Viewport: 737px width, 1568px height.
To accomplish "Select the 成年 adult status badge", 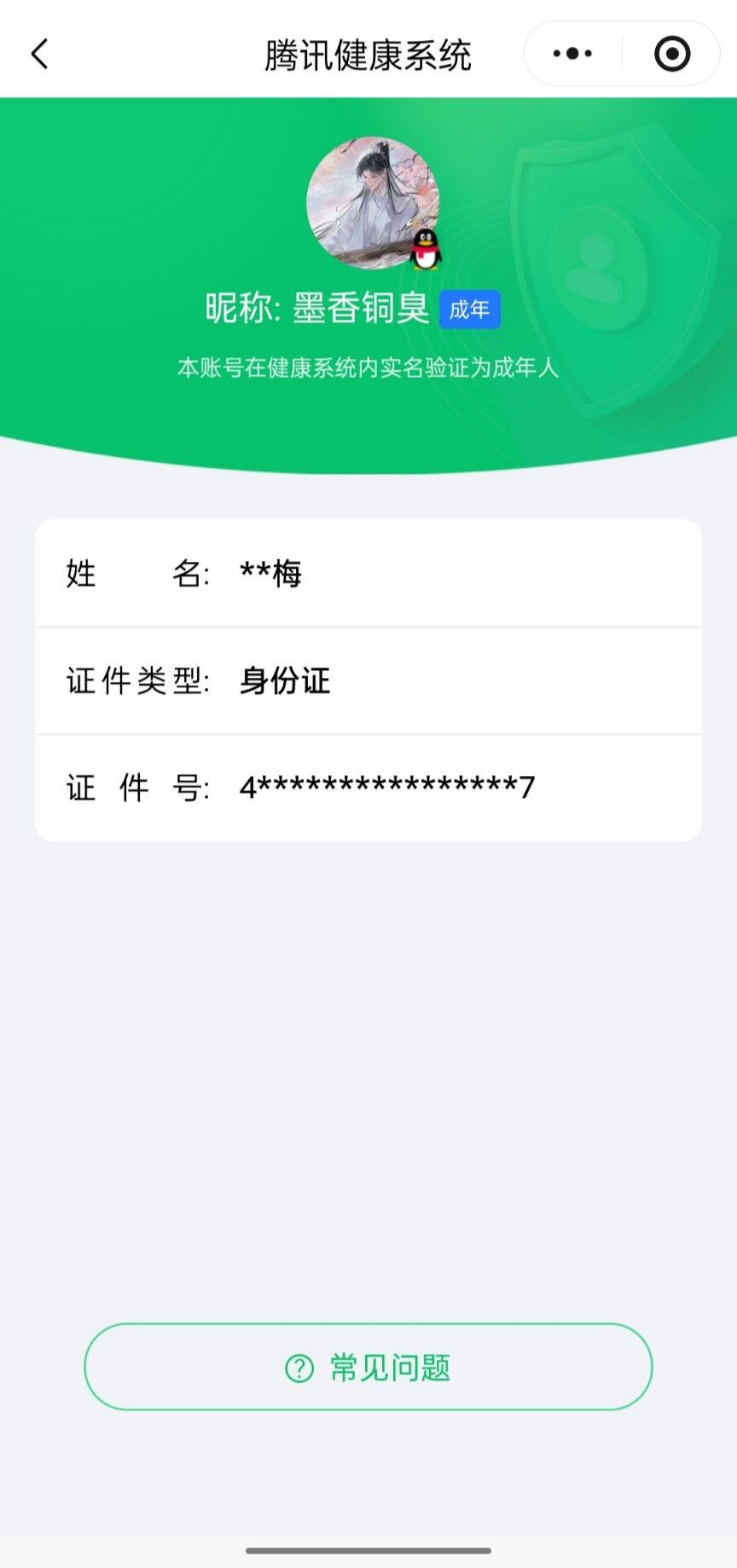I will coord(469,310).
